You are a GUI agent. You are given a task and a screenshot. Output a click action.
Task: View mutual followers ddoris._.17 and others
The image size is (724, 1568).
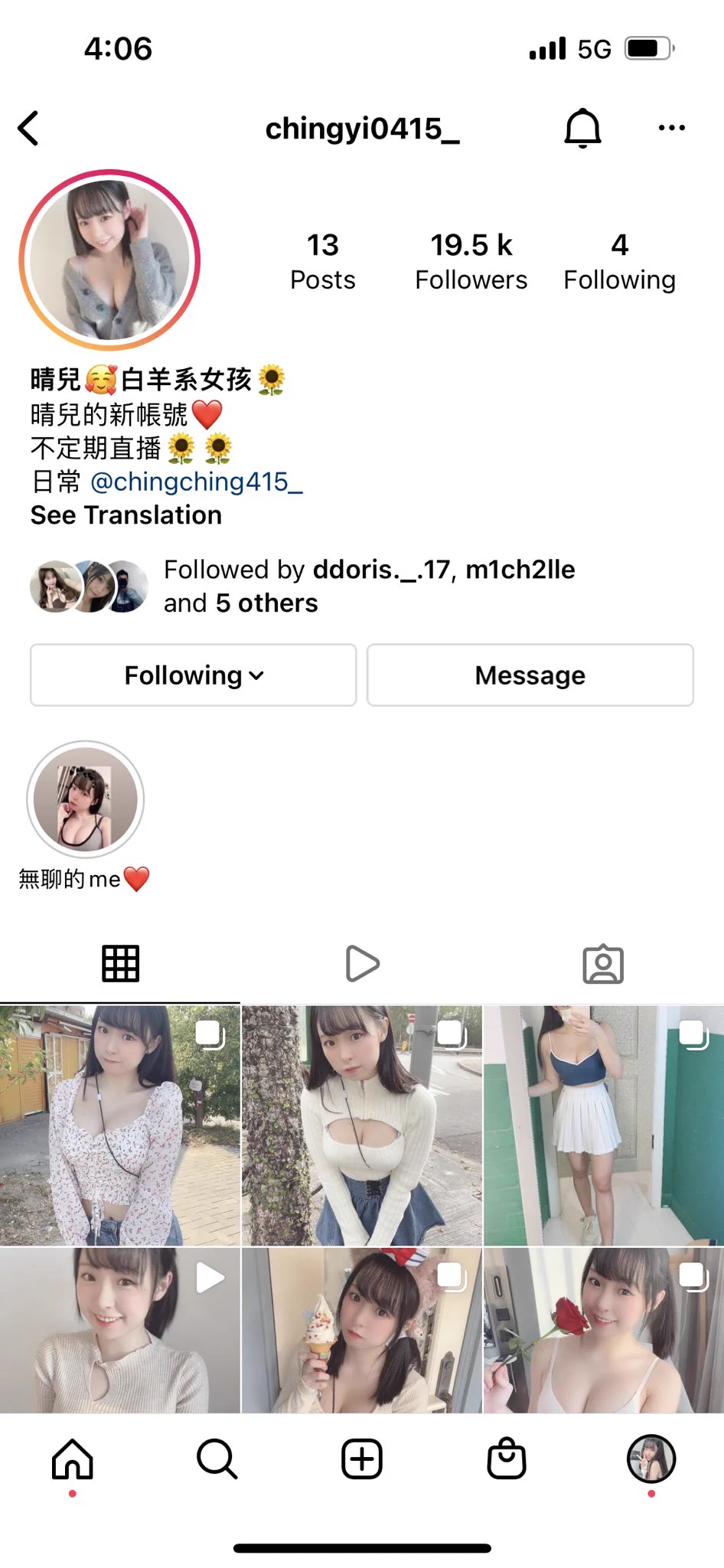coord(367,586)
